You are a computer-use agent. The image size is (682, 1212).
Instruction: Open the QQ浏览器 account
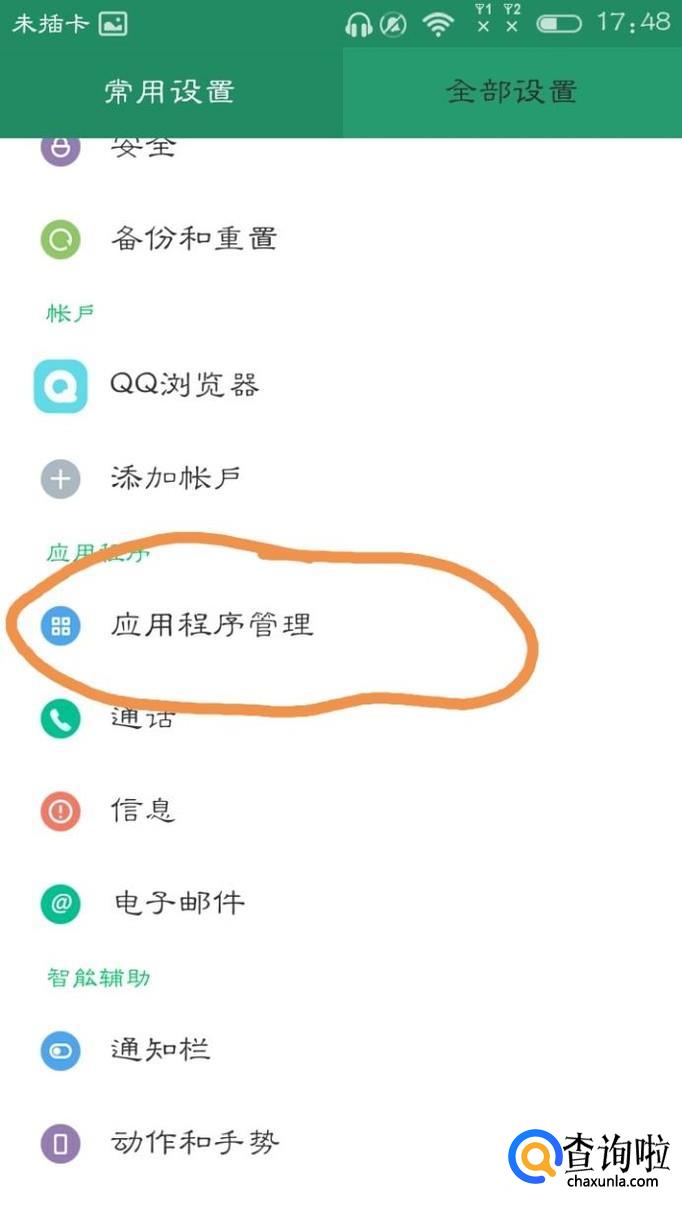click(x=185, y=386)
